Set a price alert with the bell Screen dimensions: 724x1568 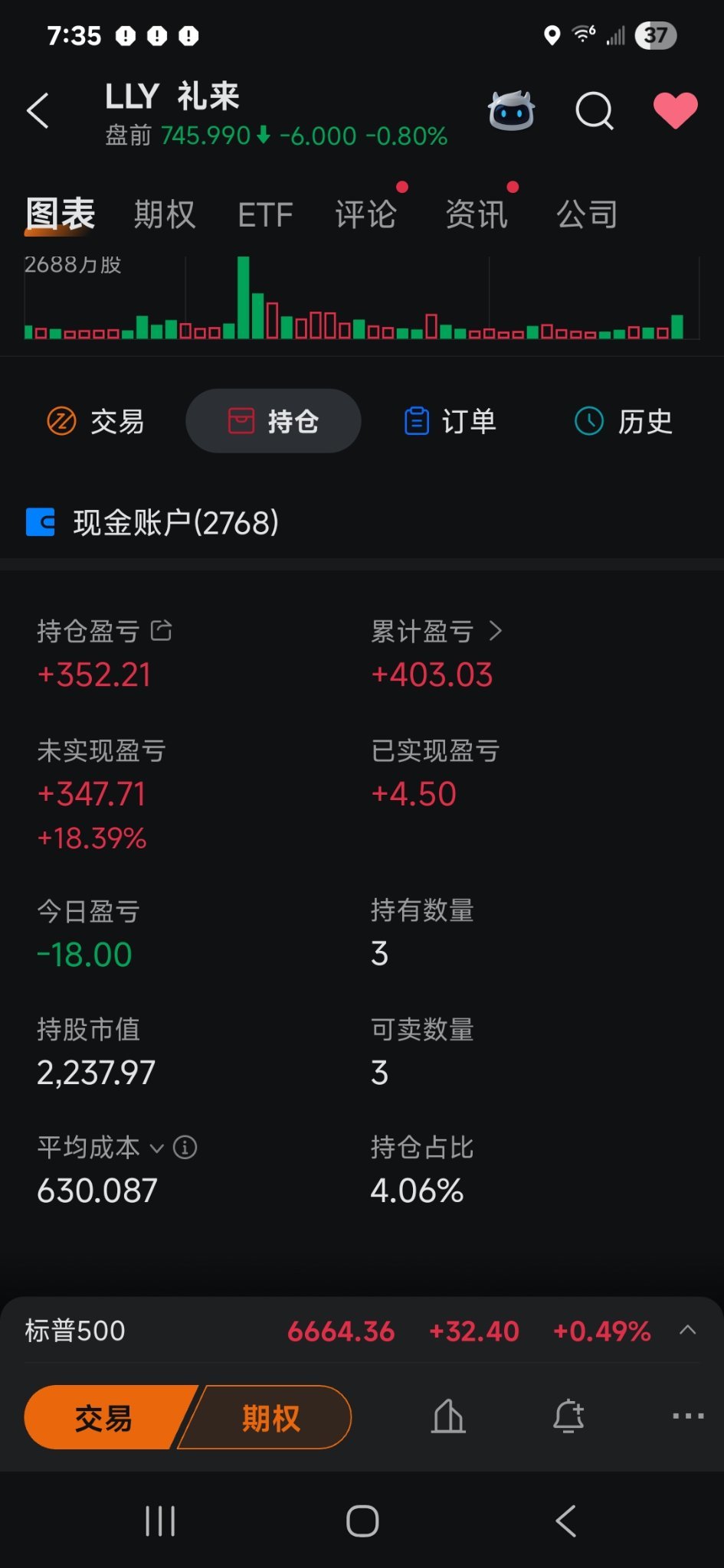tap(568, 1416)
